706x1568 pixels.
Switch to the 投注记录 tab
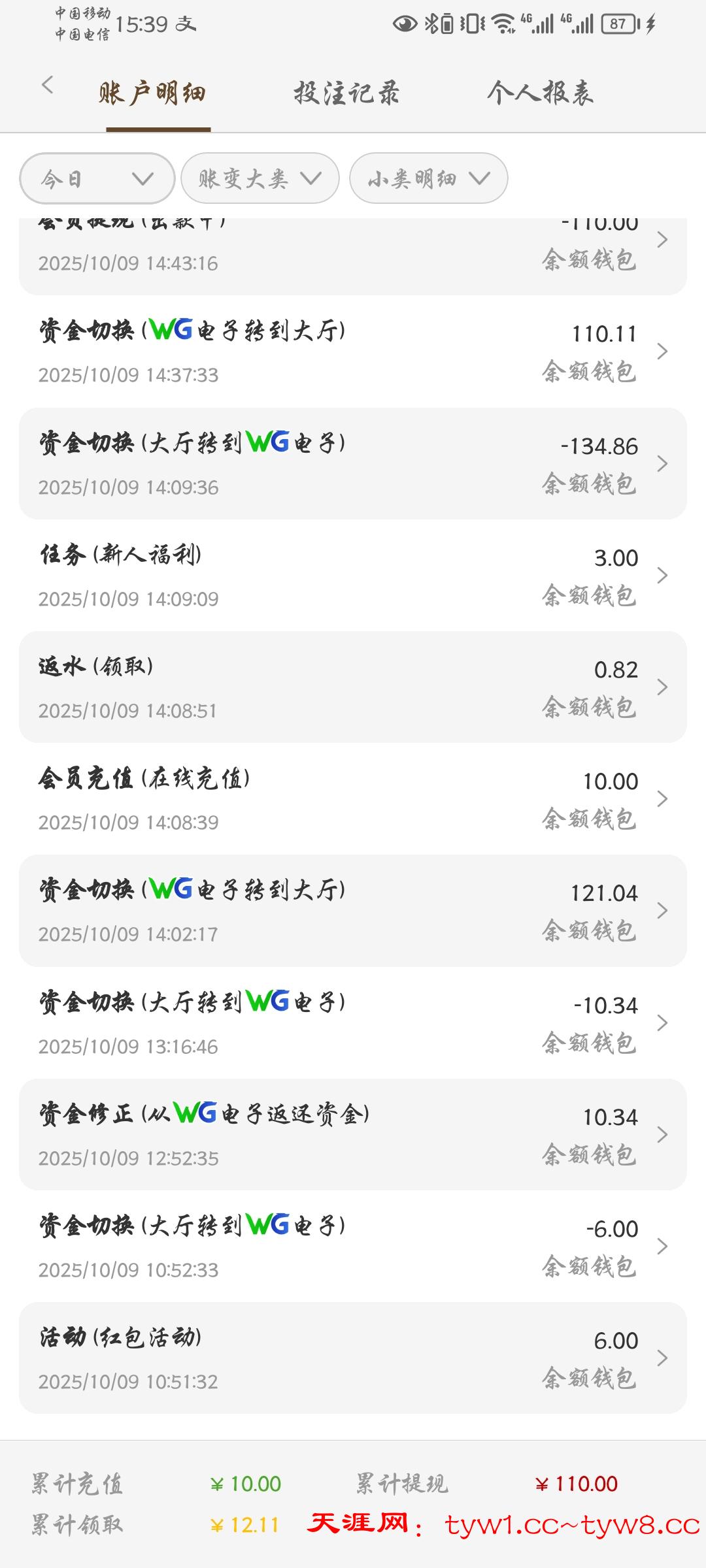coord(346,93)
